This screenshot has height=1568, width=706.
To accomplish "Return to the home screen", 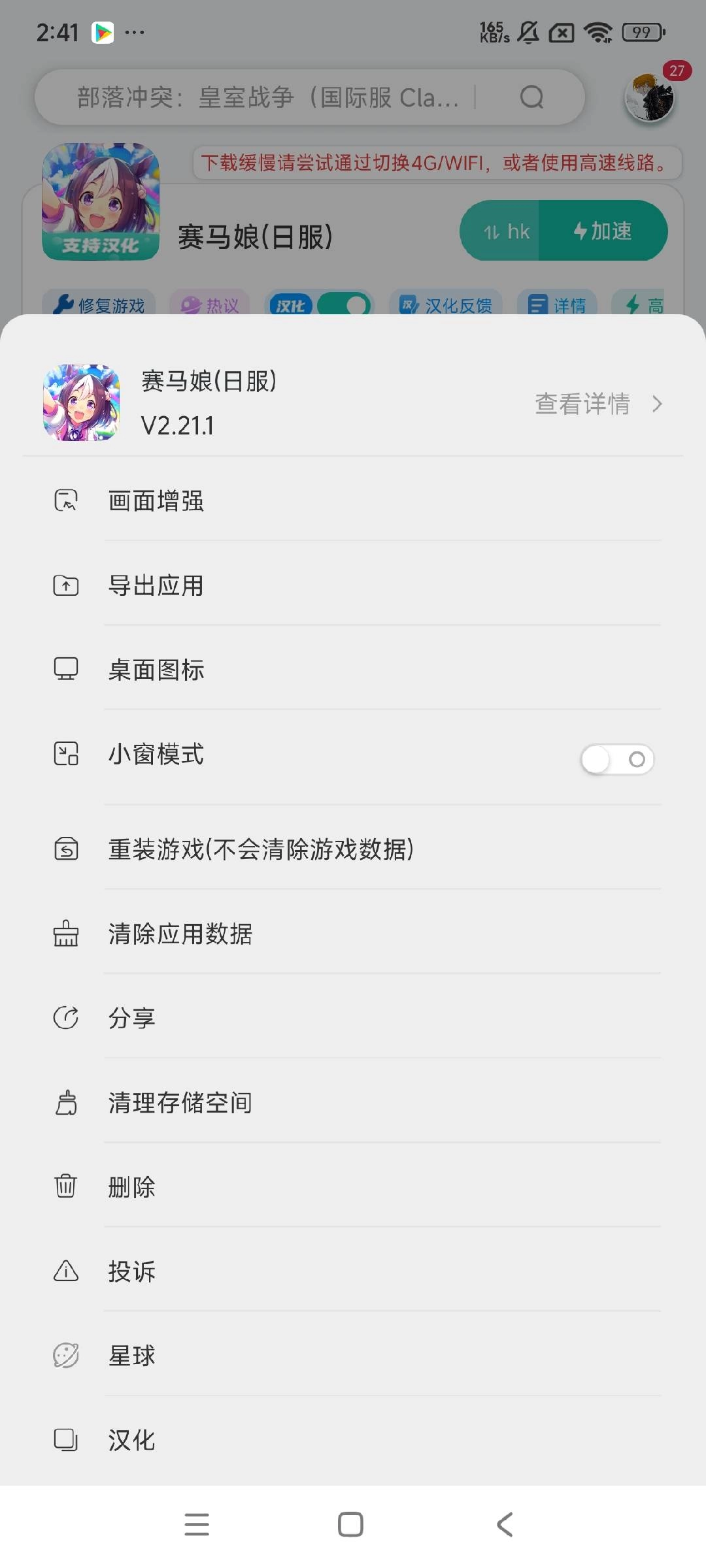I will 350,1524.
